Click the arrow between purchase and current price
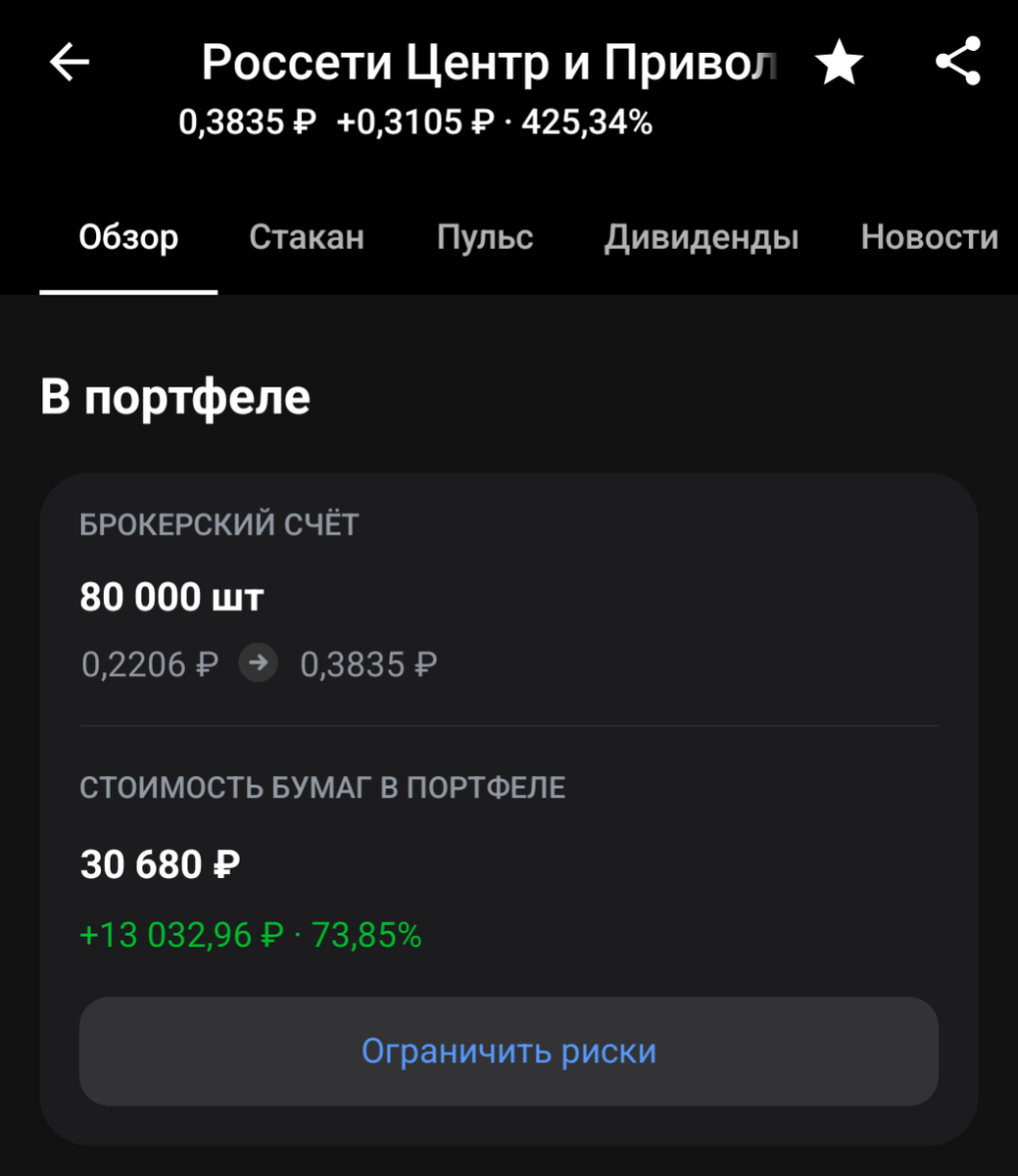Screen dimensions: 1018x1176 point(258,663)
